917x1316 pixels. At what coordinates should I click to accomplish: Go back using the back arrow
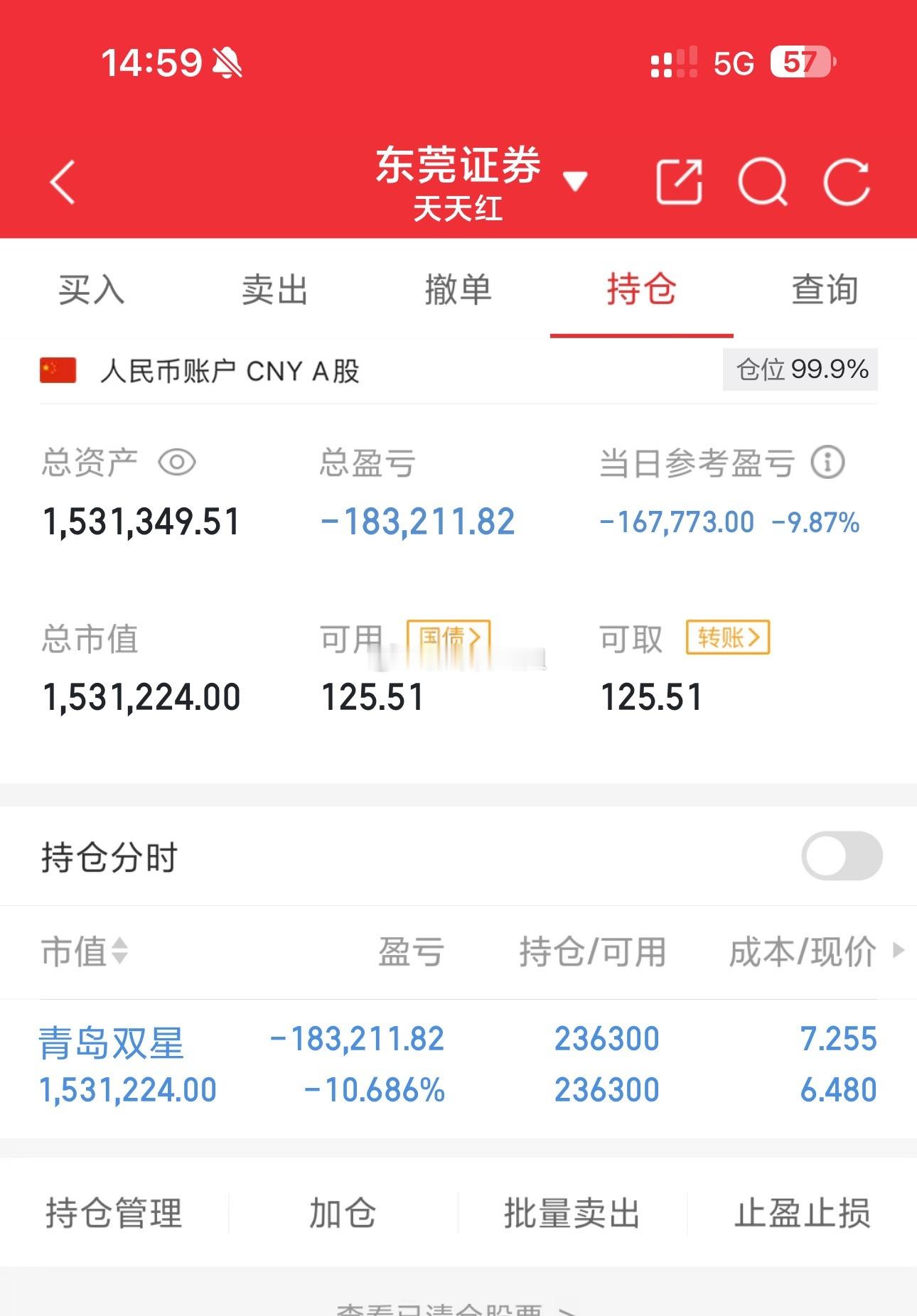62,182
